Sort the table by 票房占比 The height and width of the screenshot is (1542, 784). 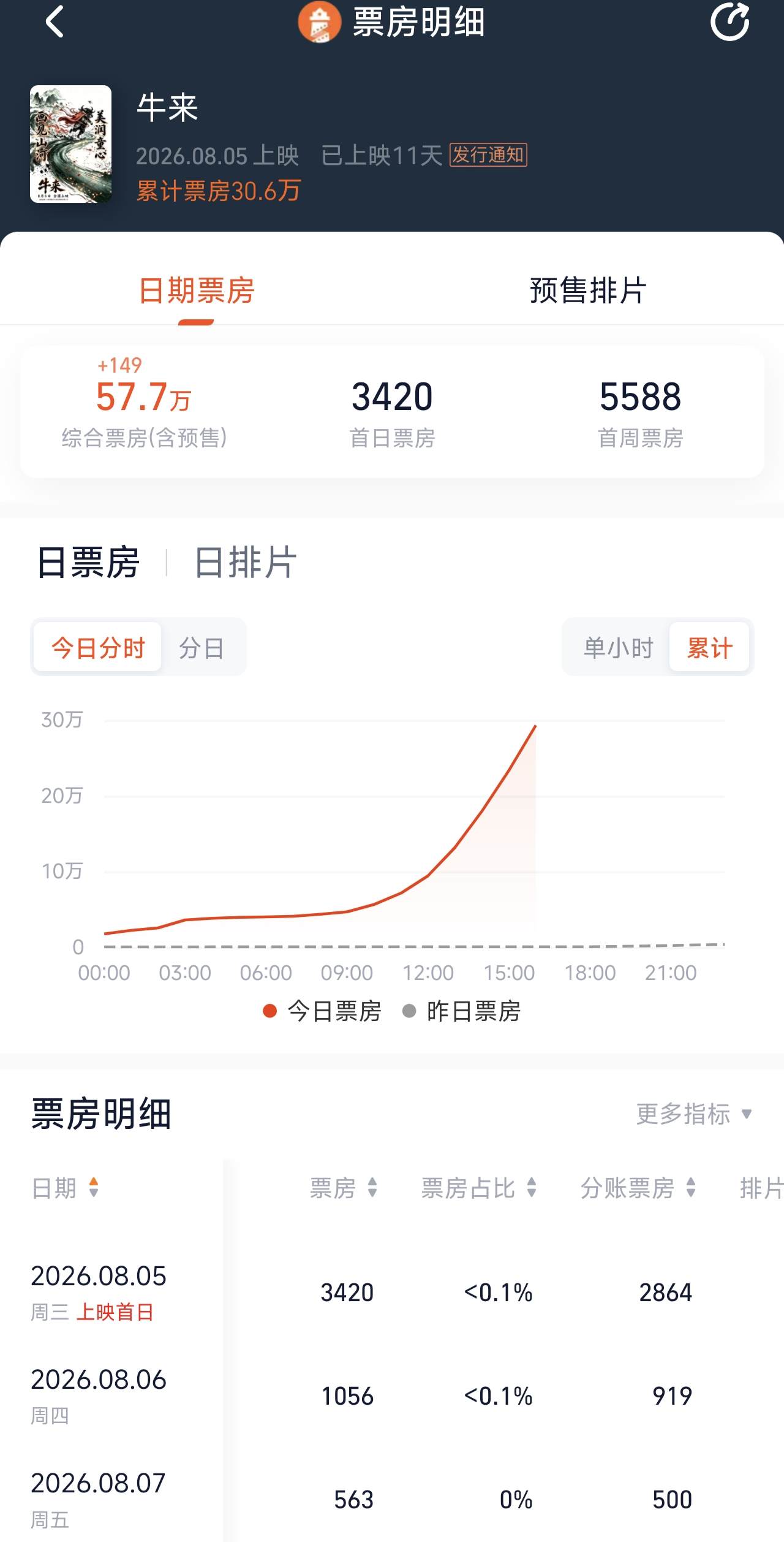(479, 1188)
